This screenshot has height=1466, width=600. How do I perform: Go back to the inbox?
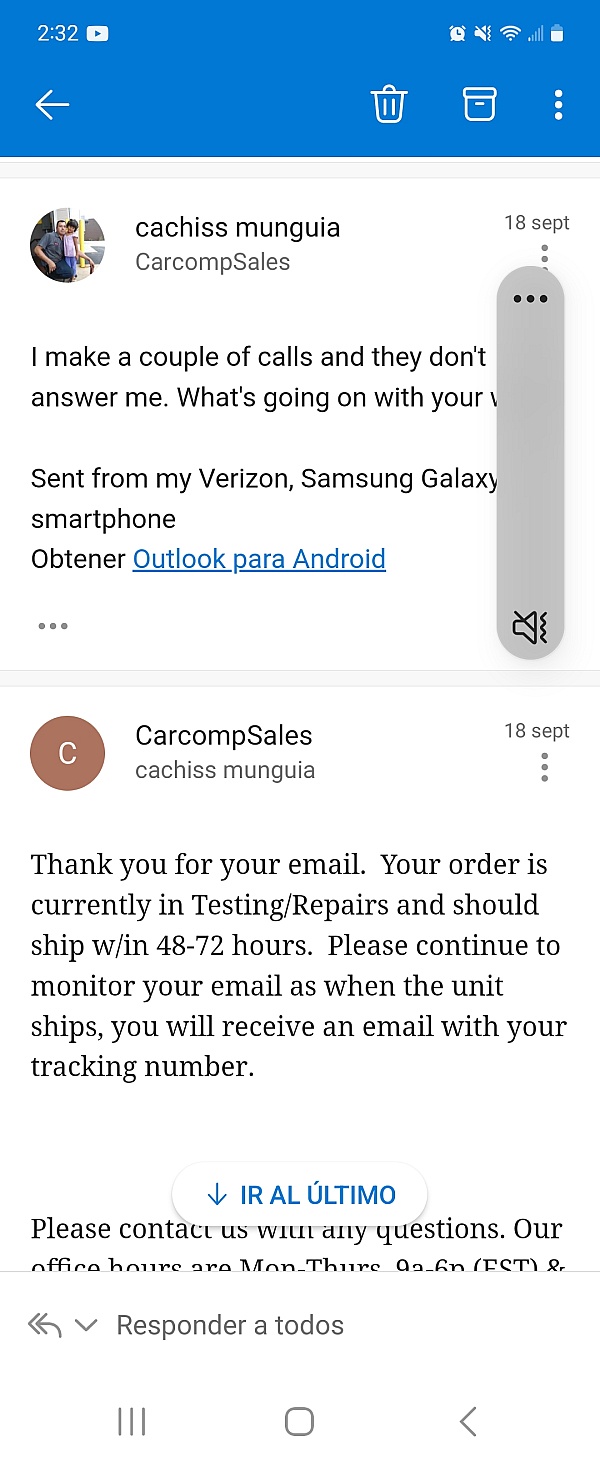[52, 104]
